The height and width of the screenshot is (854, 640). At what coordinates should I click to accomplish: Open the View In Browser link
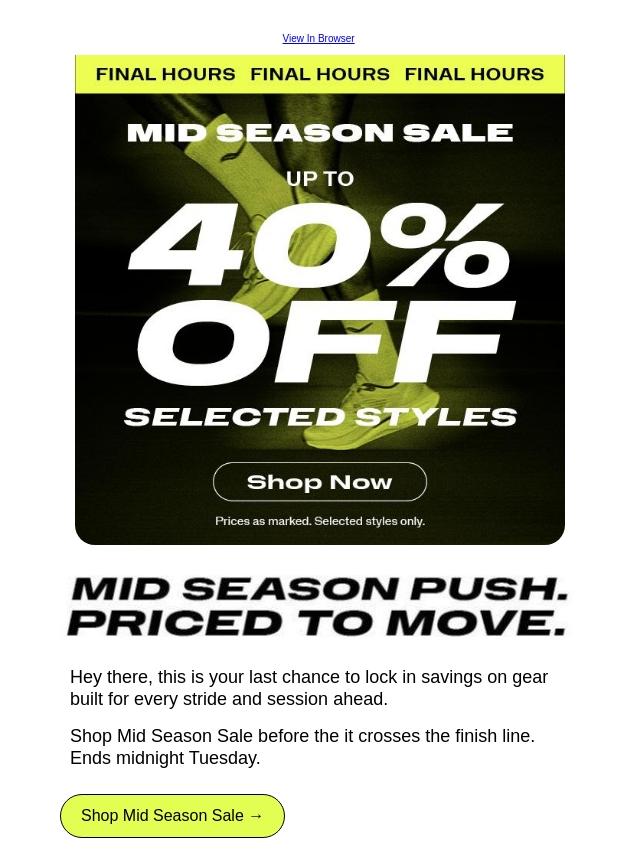click(318, 38)
